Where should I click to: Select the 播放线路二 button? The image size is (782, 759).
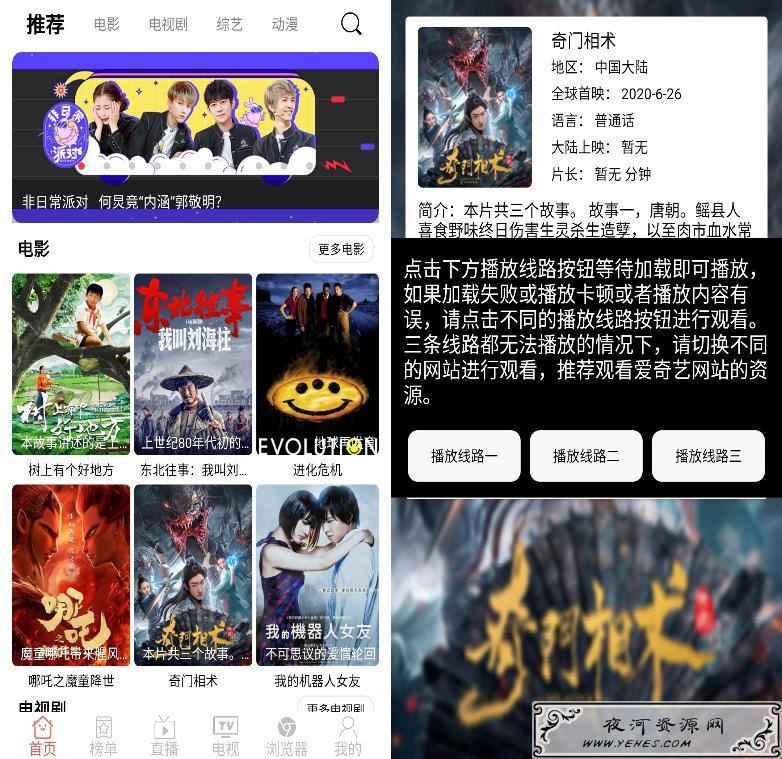[x=586, y=456]
